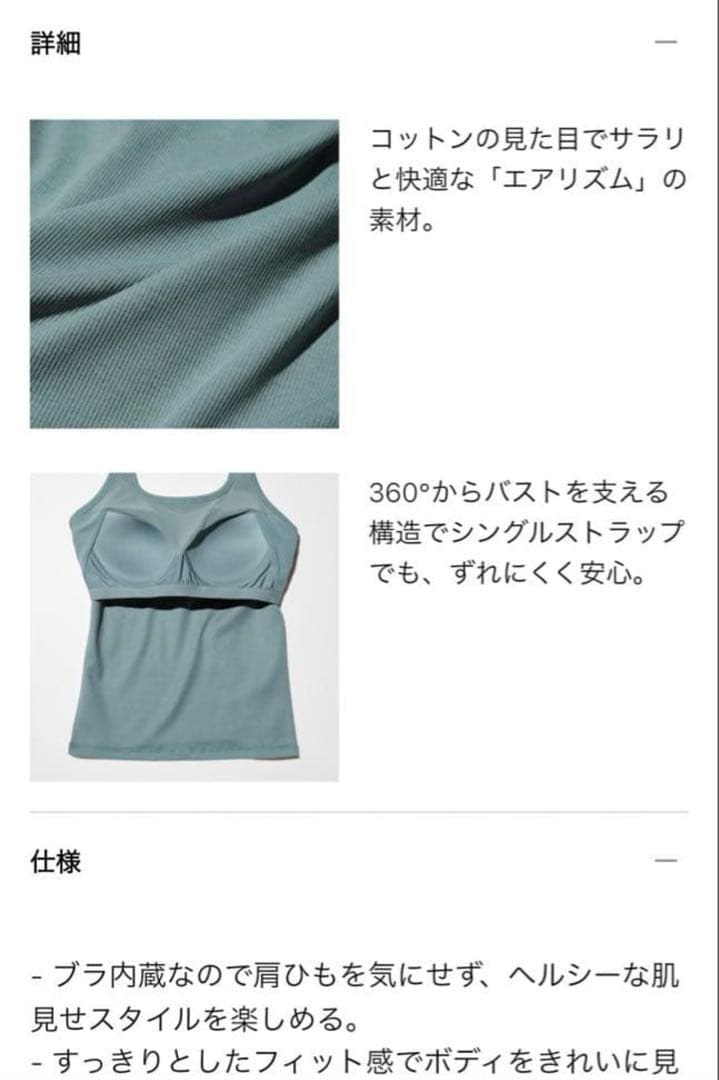
Task: Collapse the 仕様 section
Action: click(665, 860)
